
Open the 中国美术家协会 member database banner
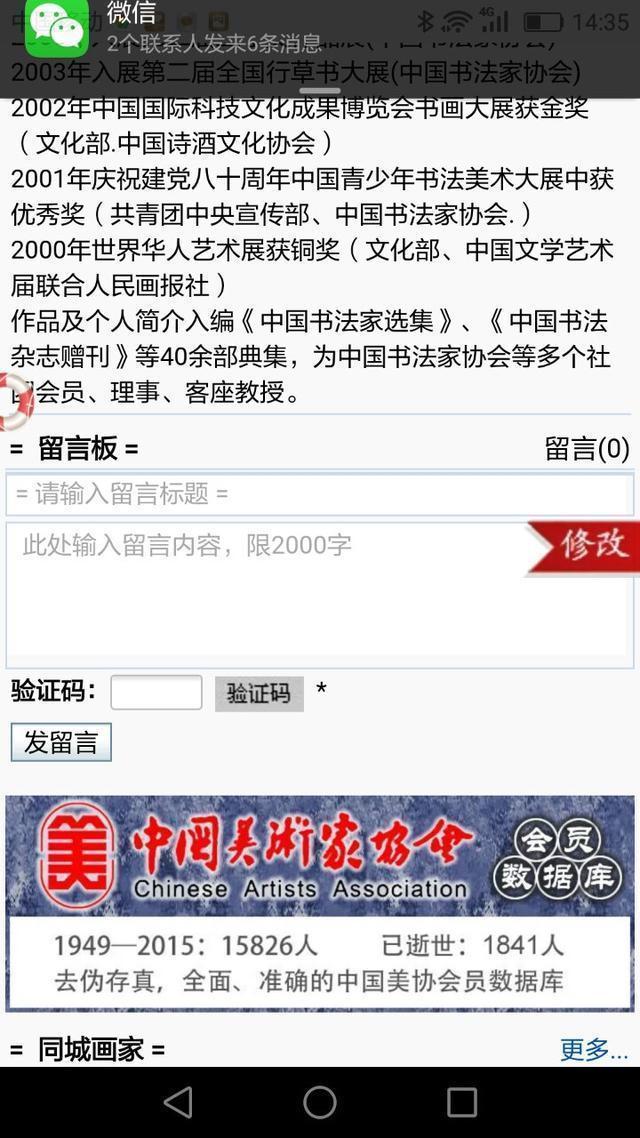(x=319, y=902)
